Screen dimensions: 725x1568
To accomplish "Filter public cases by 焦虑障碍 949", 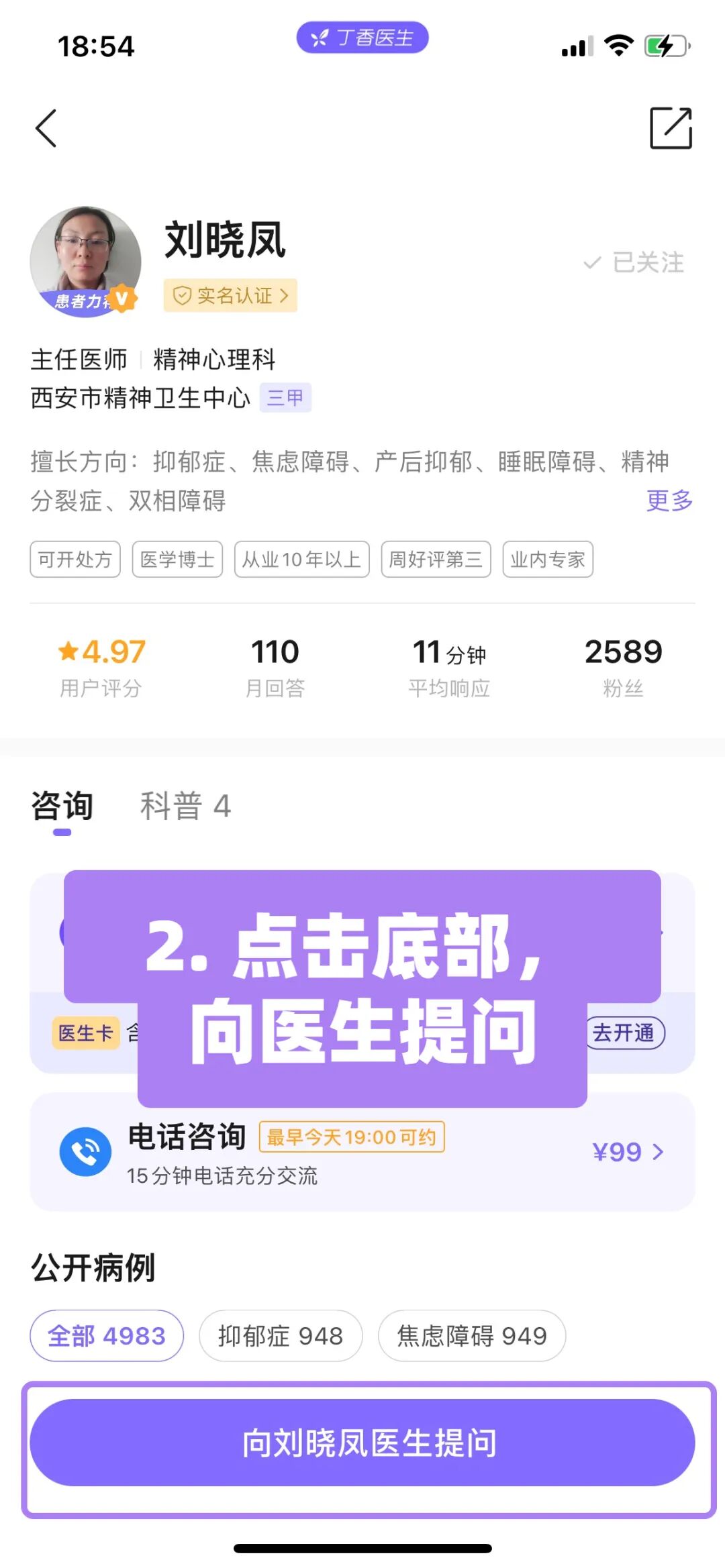I will [472, 1335].
